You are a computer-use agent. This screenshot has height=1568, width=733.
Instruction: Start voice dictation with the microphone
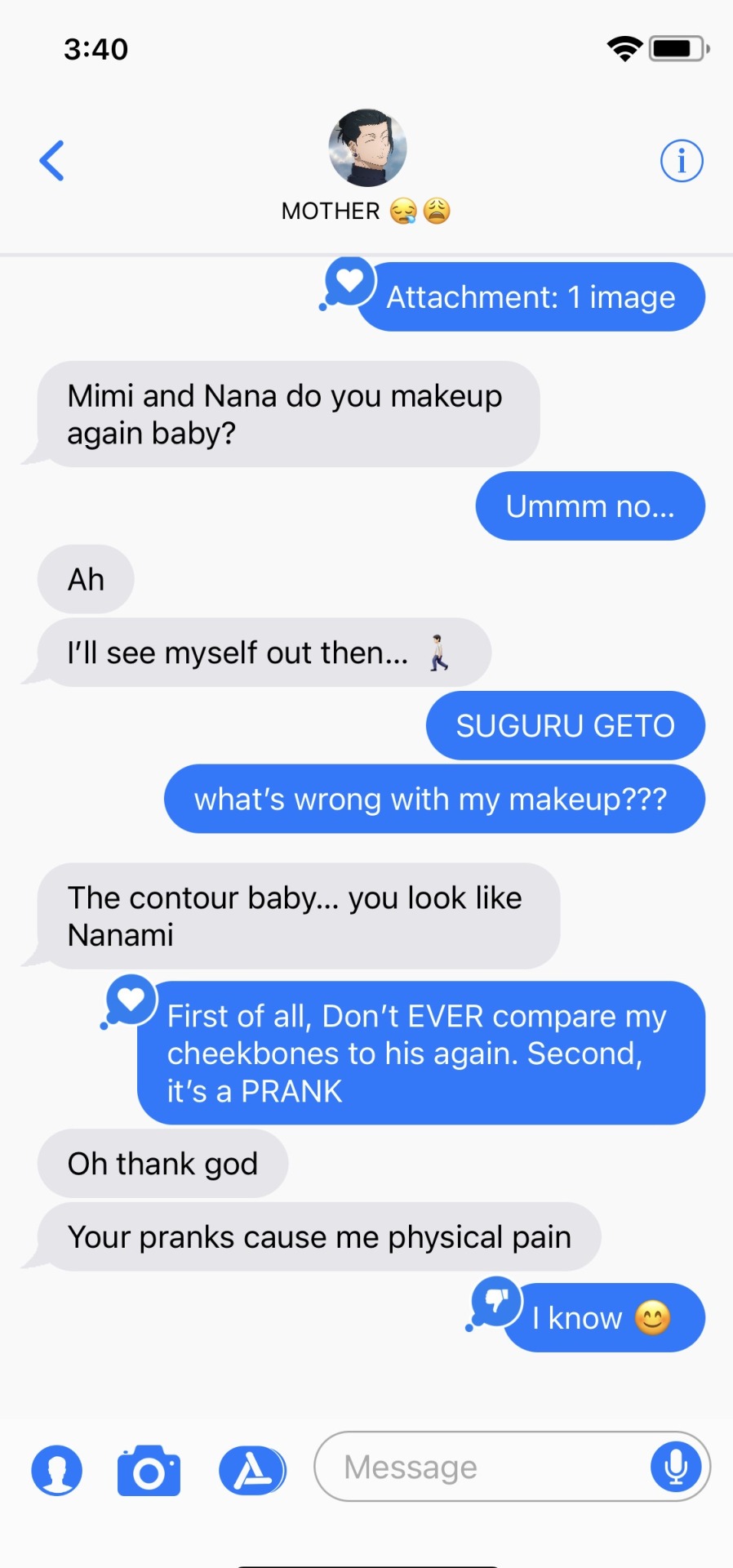(676, 1467)
